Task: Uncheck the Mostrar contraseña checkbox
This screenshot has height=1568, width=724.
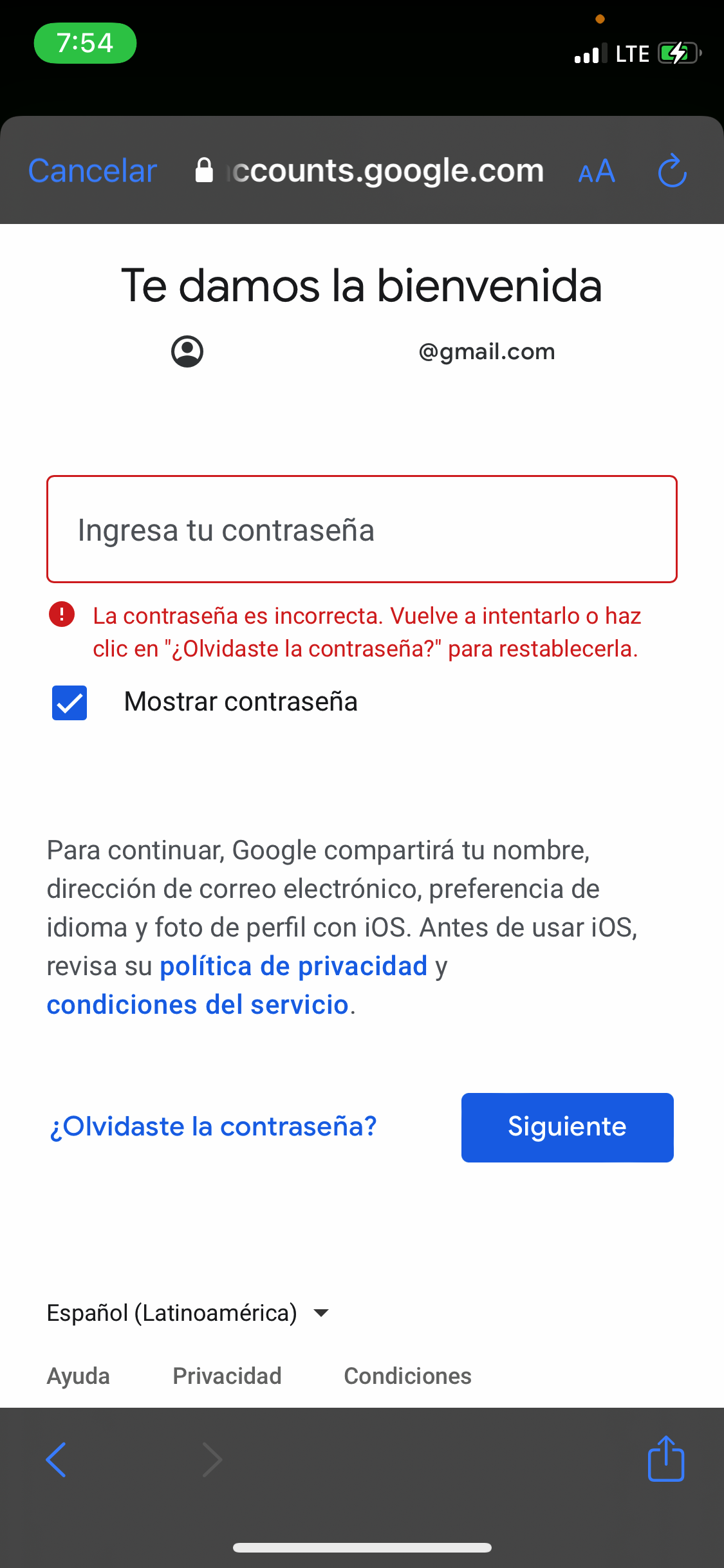Action: point(70,702)
